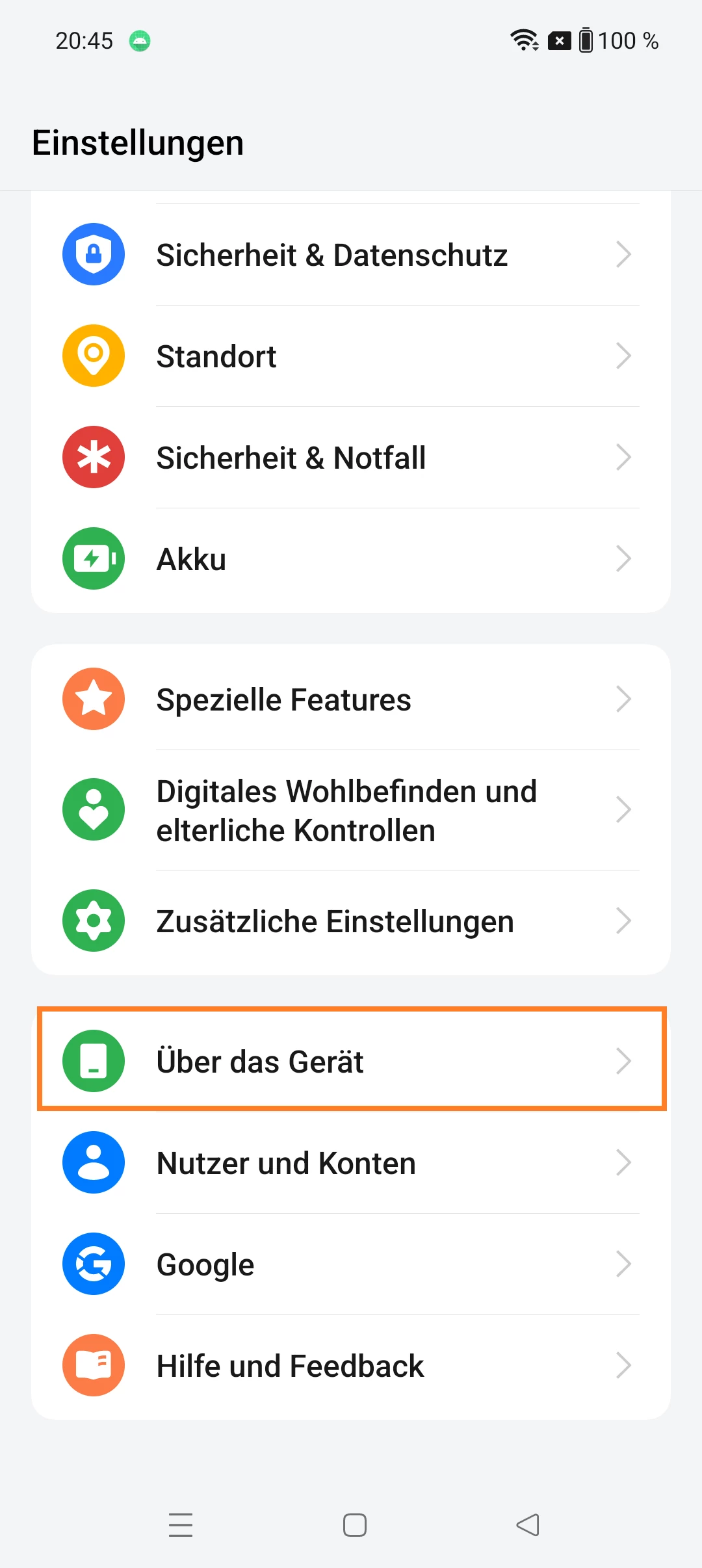
Task: Open the Google settings row
Action: (x=351, y=1264)
